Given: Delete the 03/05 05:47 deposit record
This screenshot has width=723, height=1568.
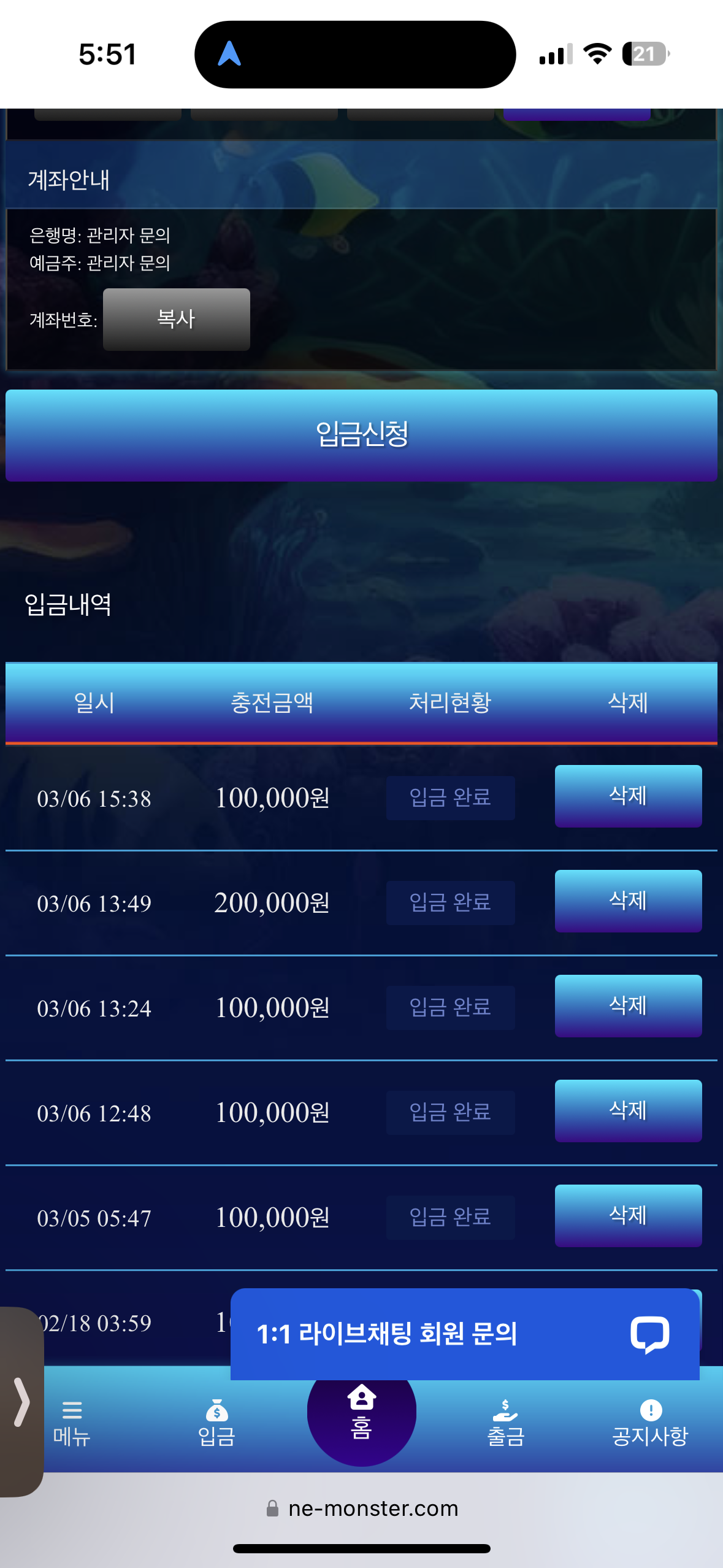Looking at the screenshot, I should click(627, 1215).
